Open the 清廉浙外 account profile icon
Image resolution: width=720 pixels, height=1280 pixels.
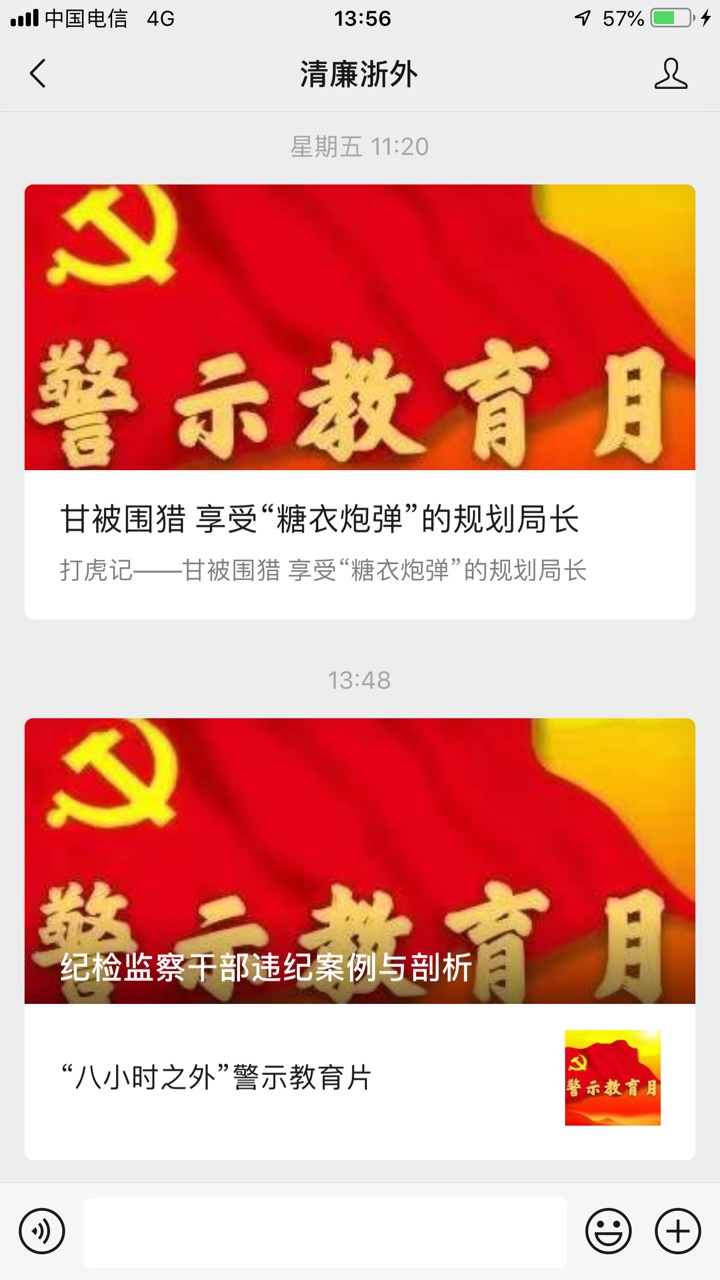tap(670, 74)
